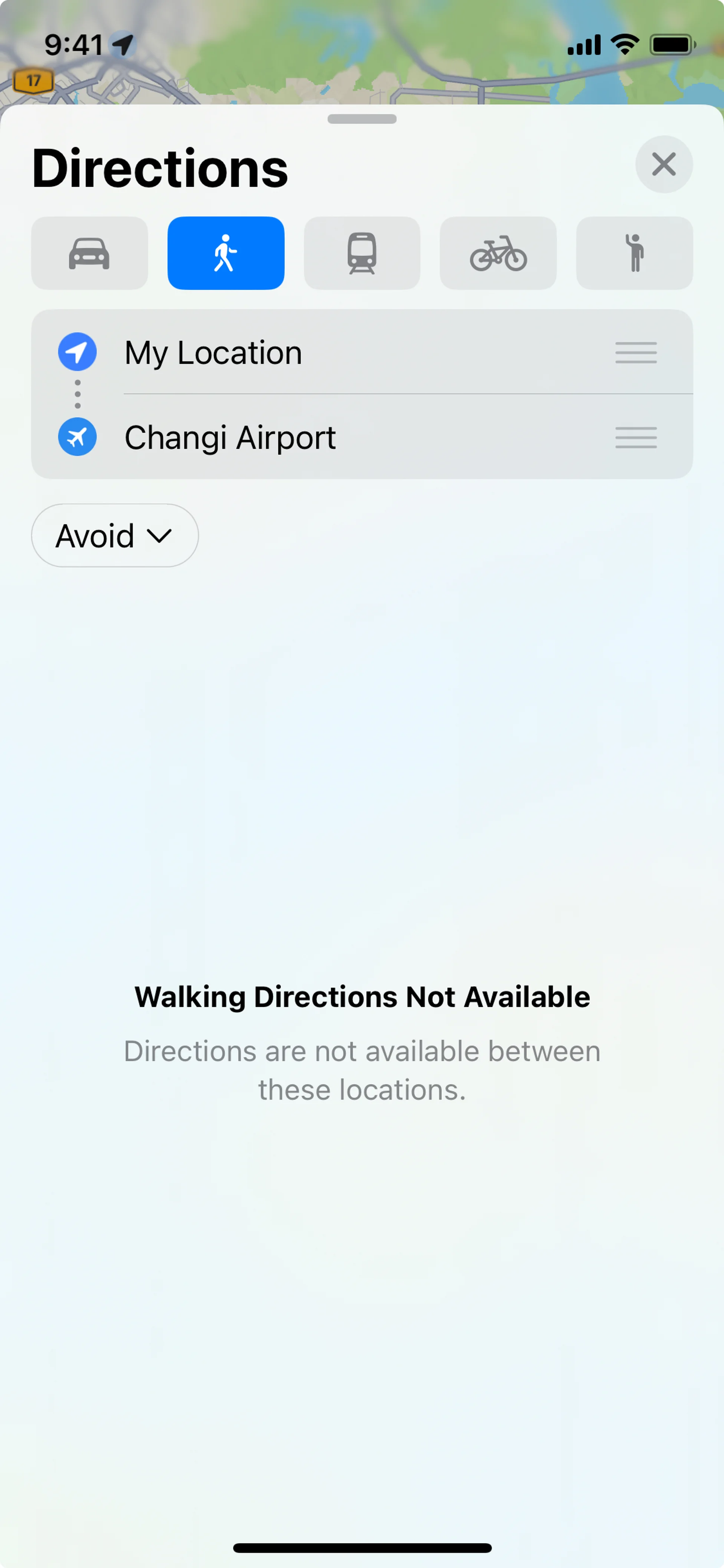This screenshot has height=1568, width=724.
Task: Expand the Avoid options dropdown
Action: pyautogui.click(x=115, y=536)
